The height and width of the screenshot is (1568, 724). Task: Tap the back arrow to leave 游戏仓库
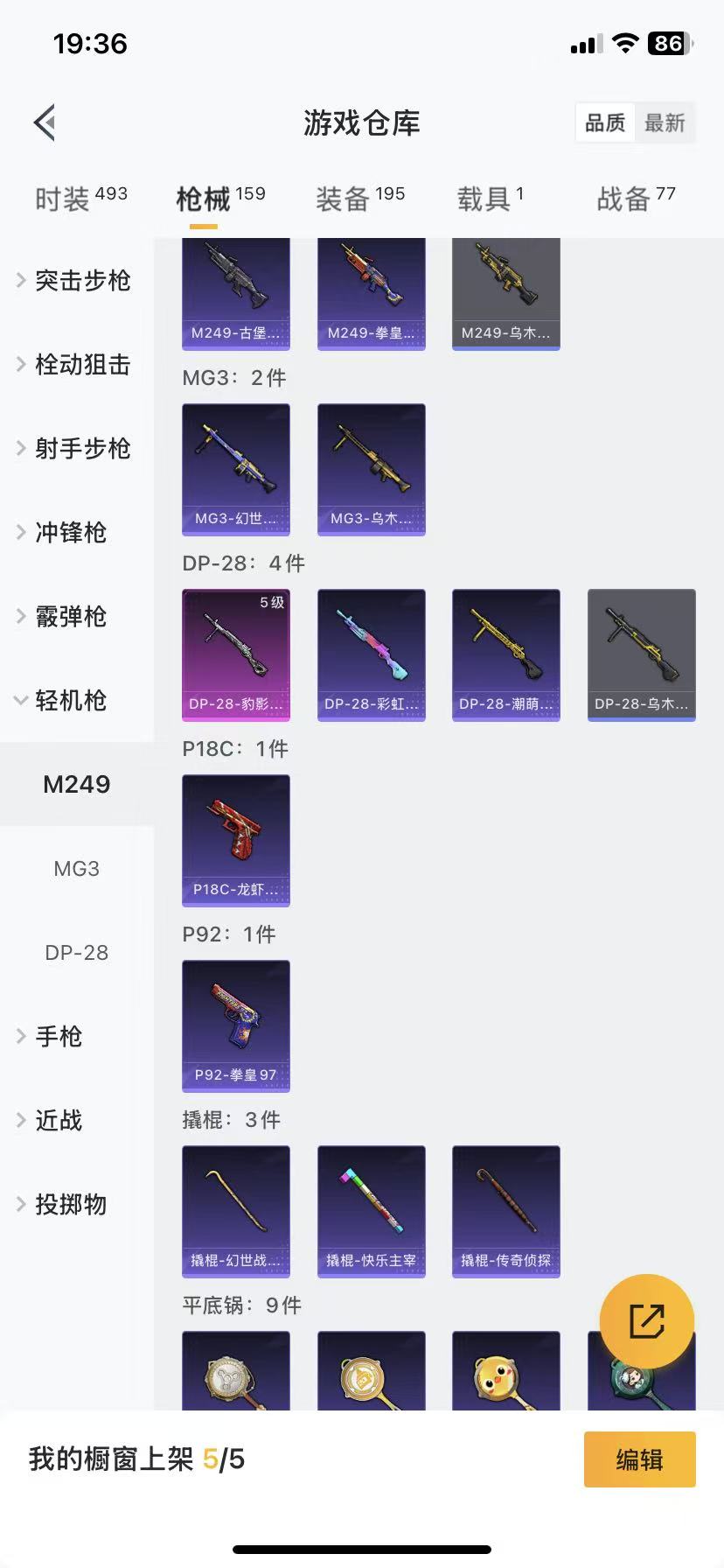[x=44, y=122]
